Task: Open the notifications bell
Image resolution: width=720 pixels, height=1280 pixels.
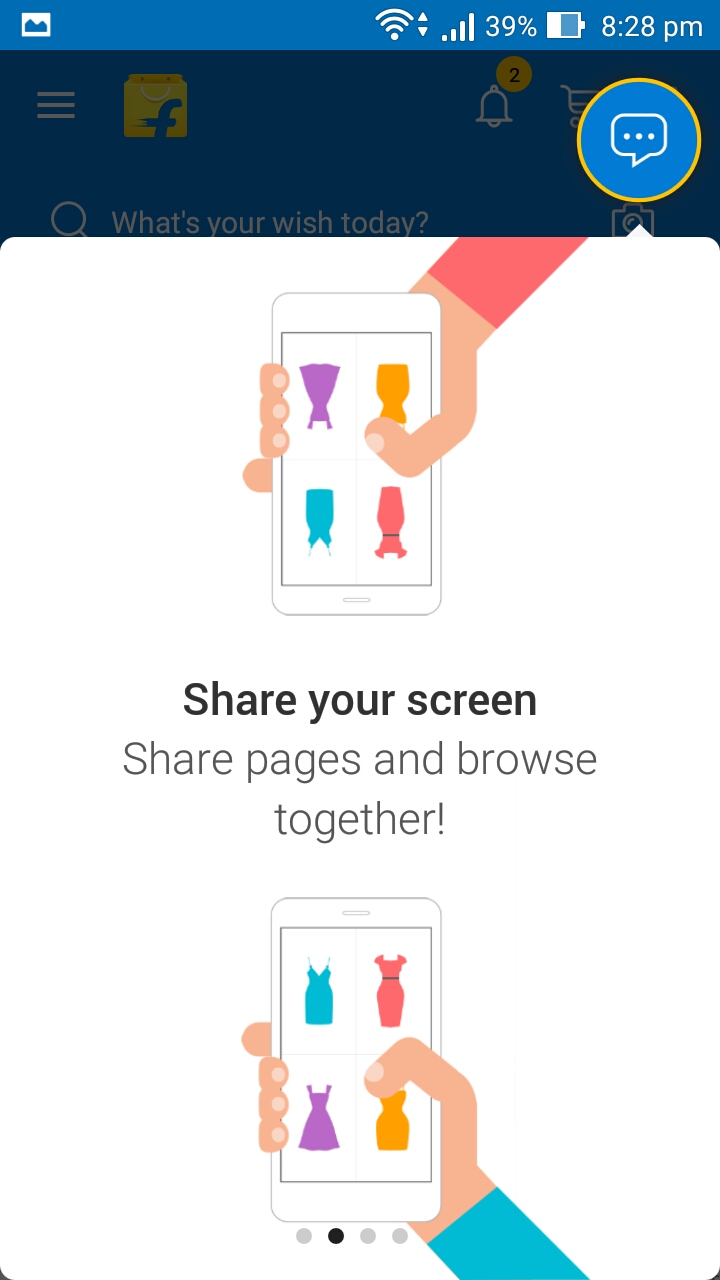Action: pyautogui.click(x=494, y=105)
